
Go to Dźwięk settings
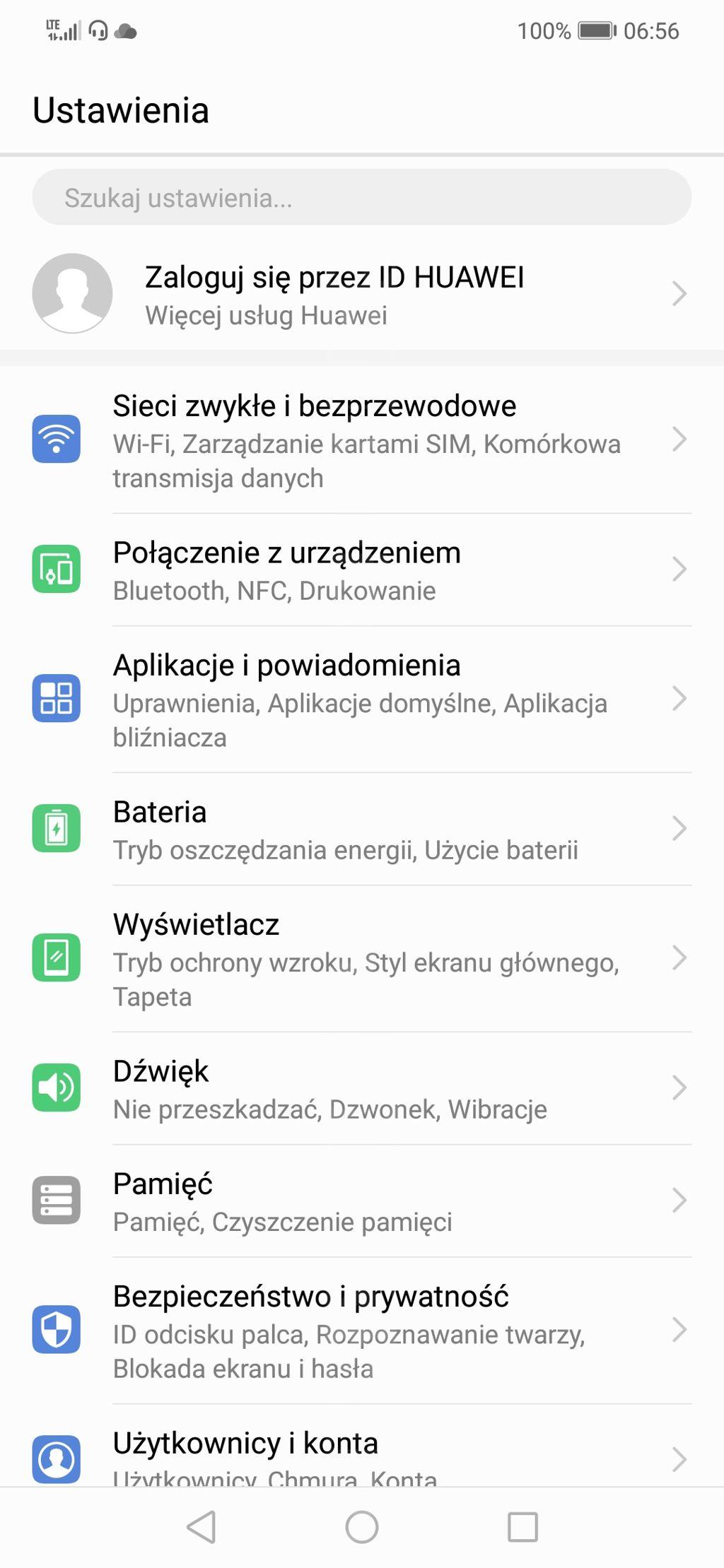coord(362,1088)
